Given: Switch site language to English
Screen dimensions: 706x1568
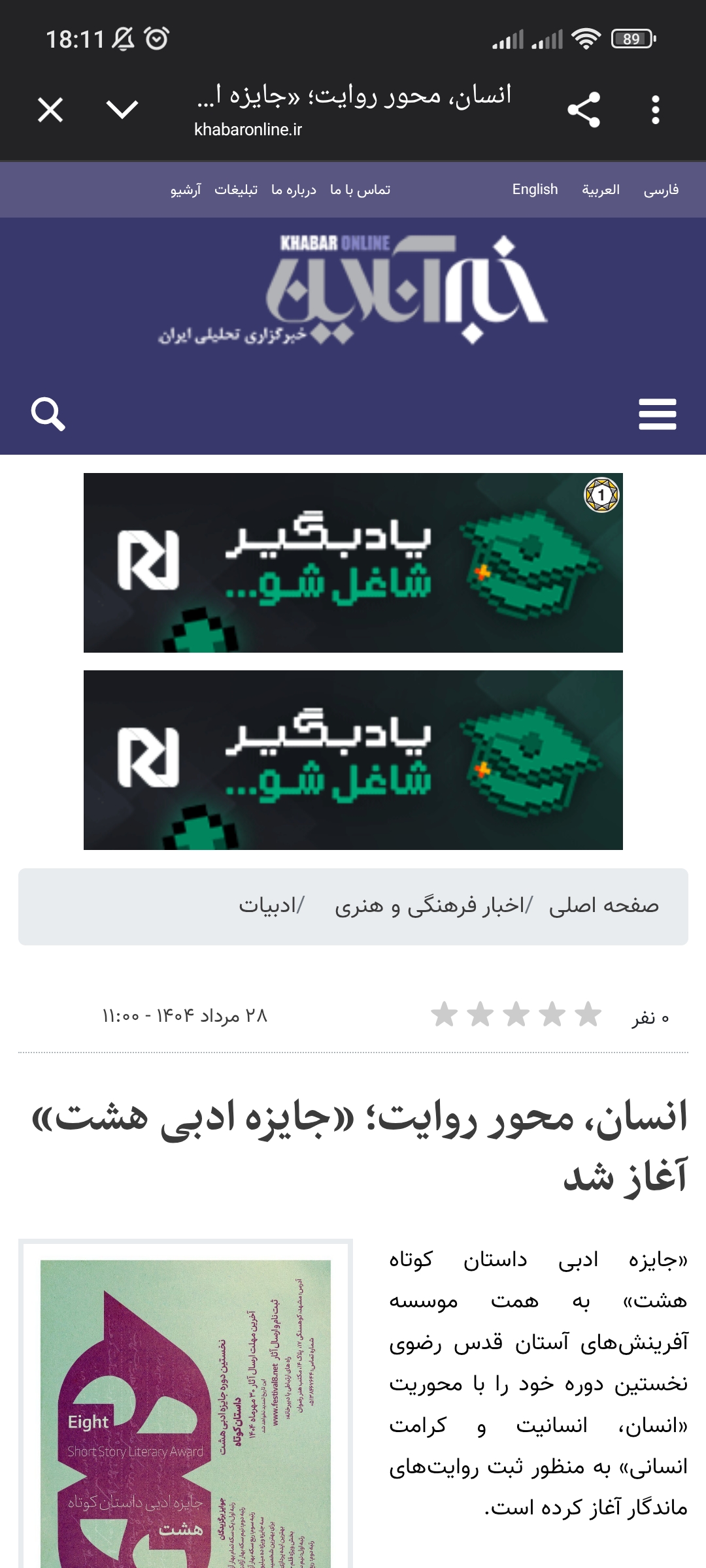Looking at the screenshot, I should click(x=535, y=189).
